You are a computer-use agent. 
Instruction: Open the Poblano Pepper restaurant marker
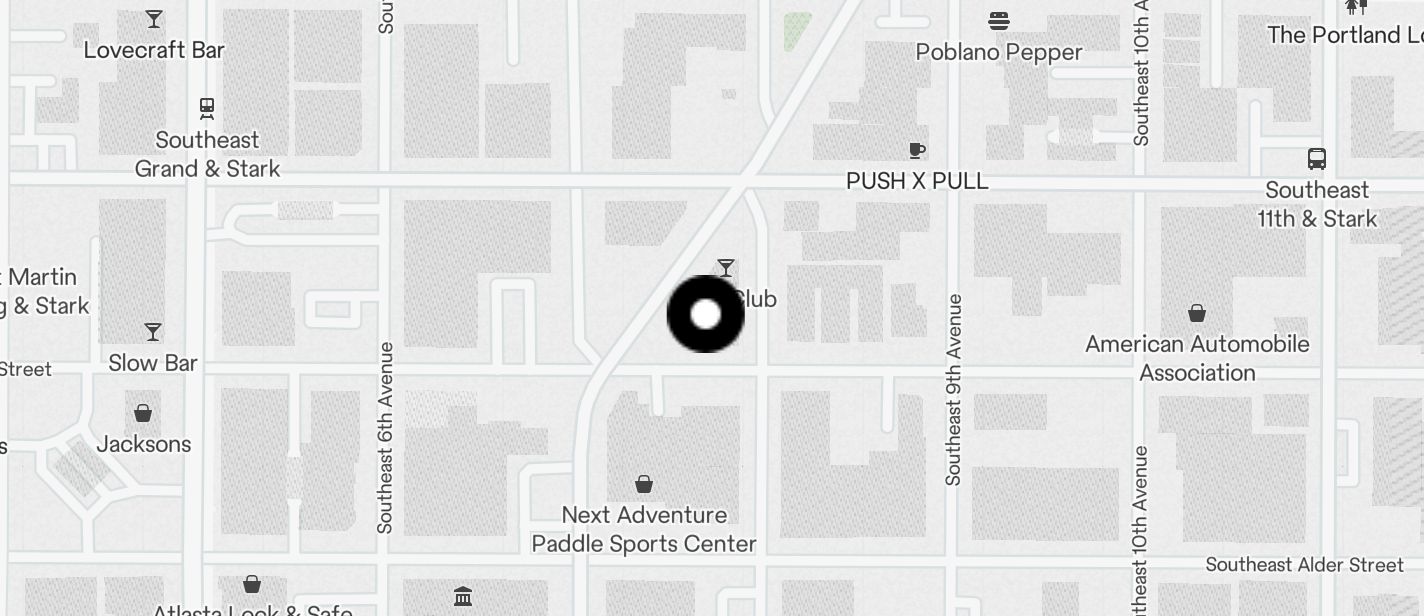point(998,21)
